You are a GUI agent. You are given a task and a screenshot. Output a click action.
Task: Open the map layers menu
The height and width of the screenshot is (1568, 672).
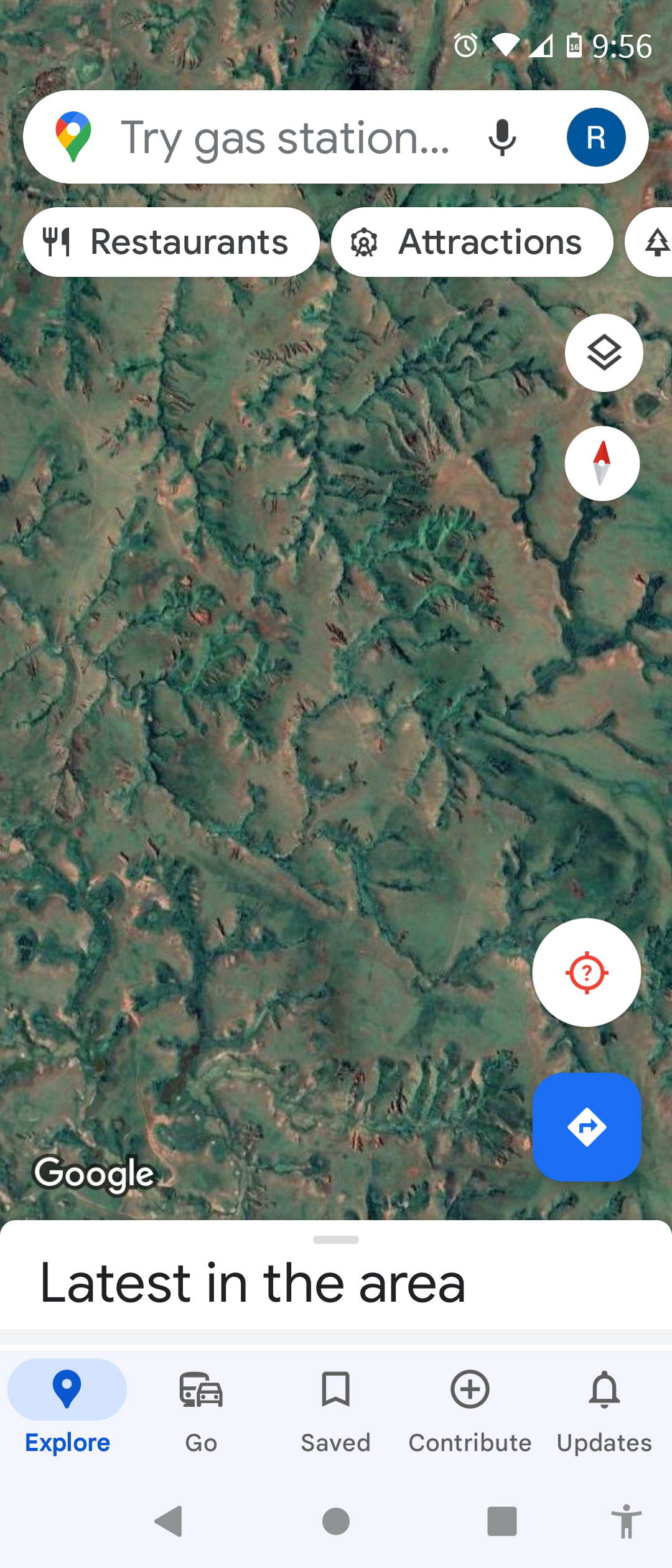coord(604,353)
